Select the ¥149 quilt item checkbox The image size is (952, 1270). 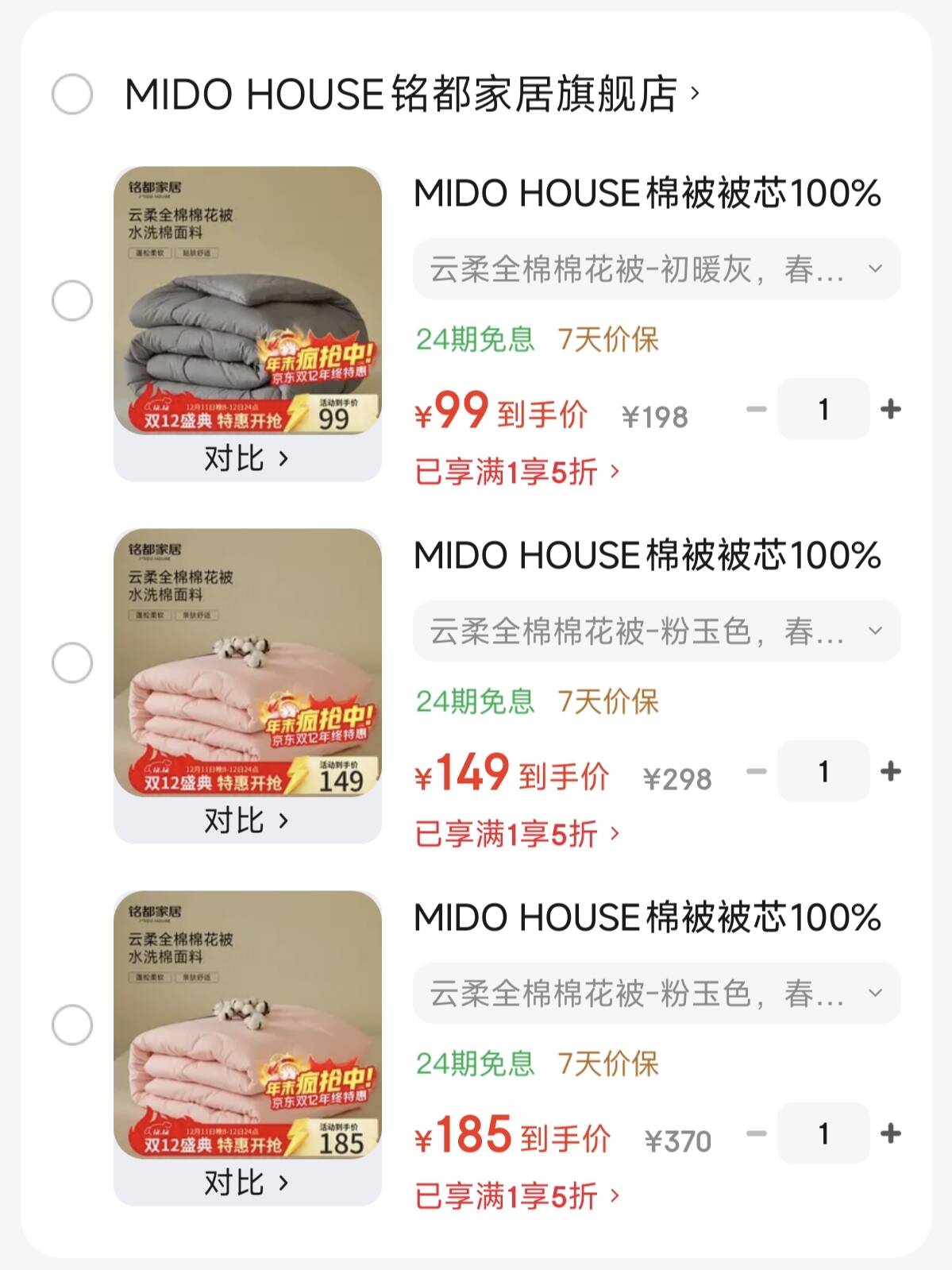coord(72,663)
